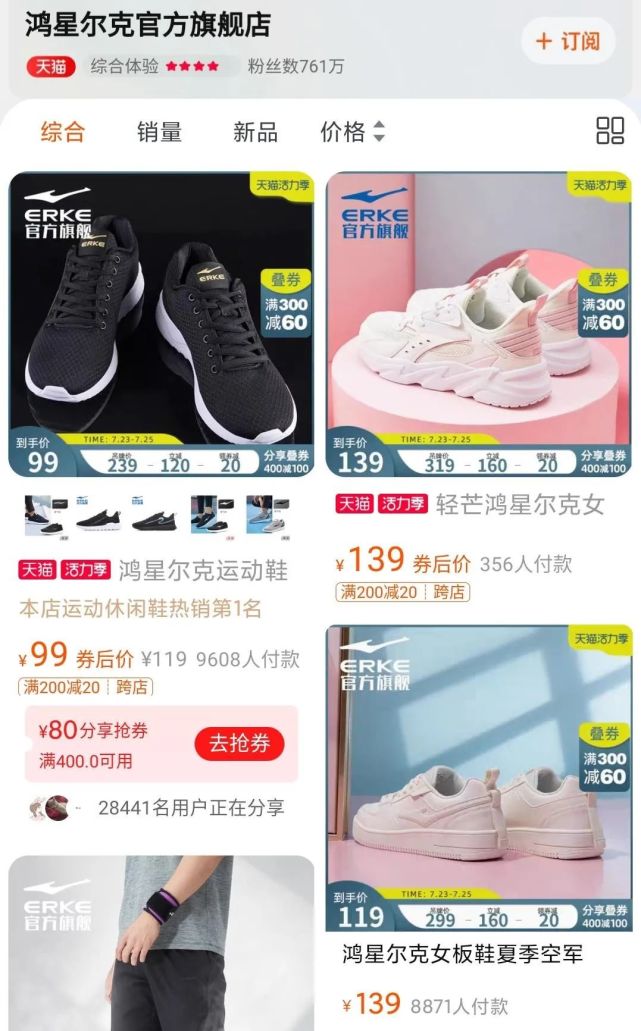Show 新品 new arrivals
The image size is (641, 1031).
coord(255,131)
